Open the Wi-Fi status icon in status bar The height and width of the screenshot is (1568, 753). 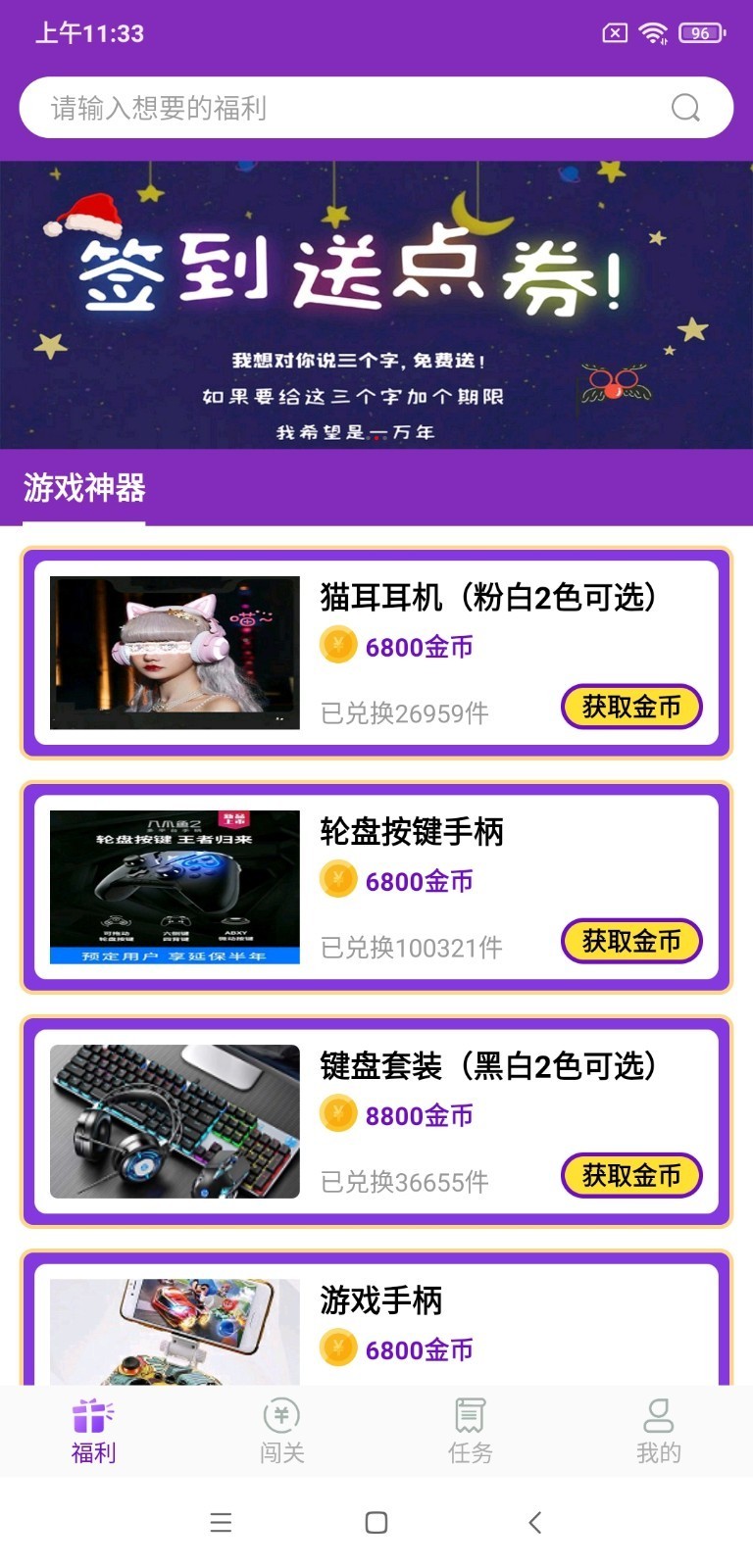[x=651, y=31]
